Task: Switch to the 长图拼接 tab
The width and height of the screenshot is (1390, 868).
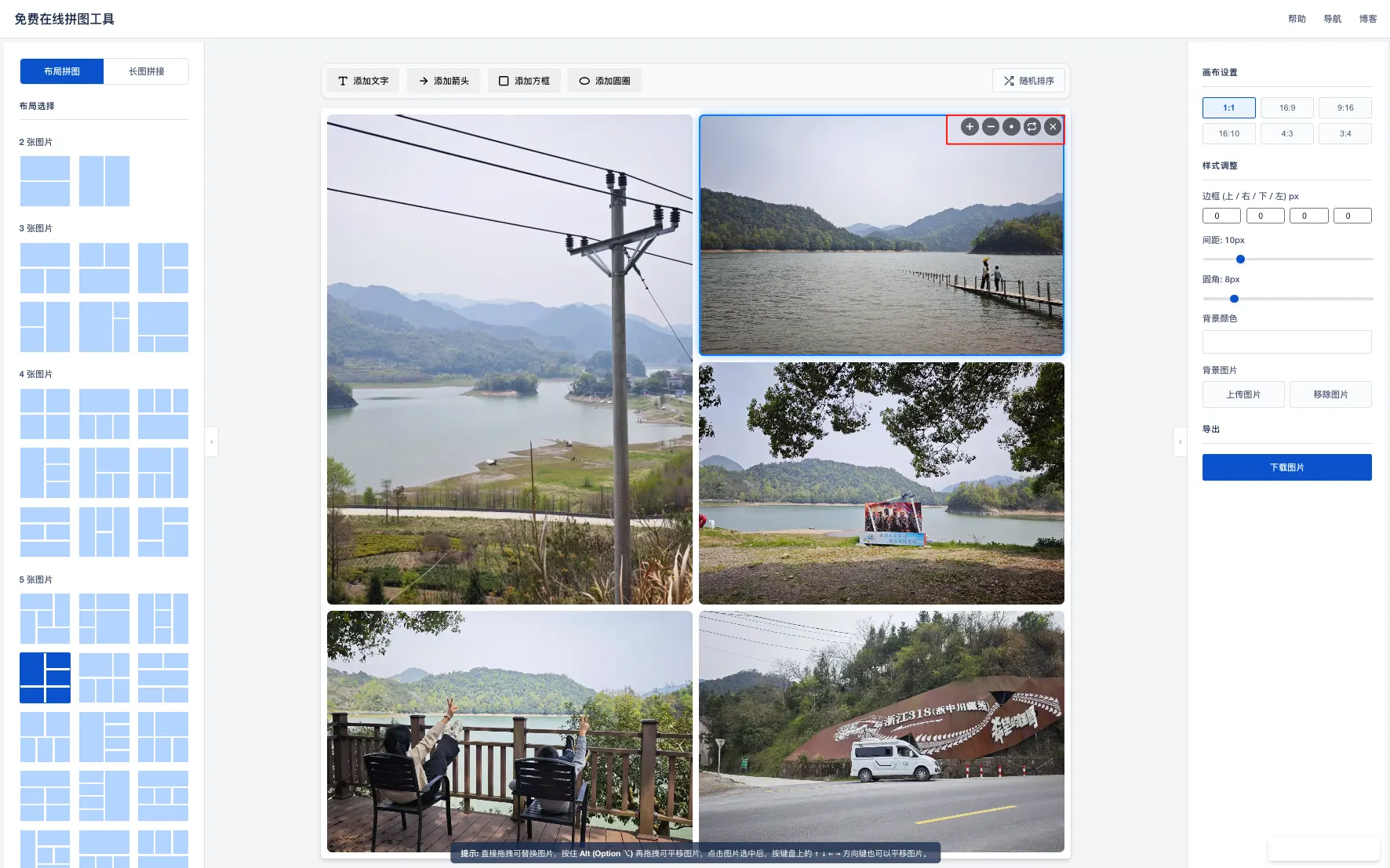Action: point(147,71)
